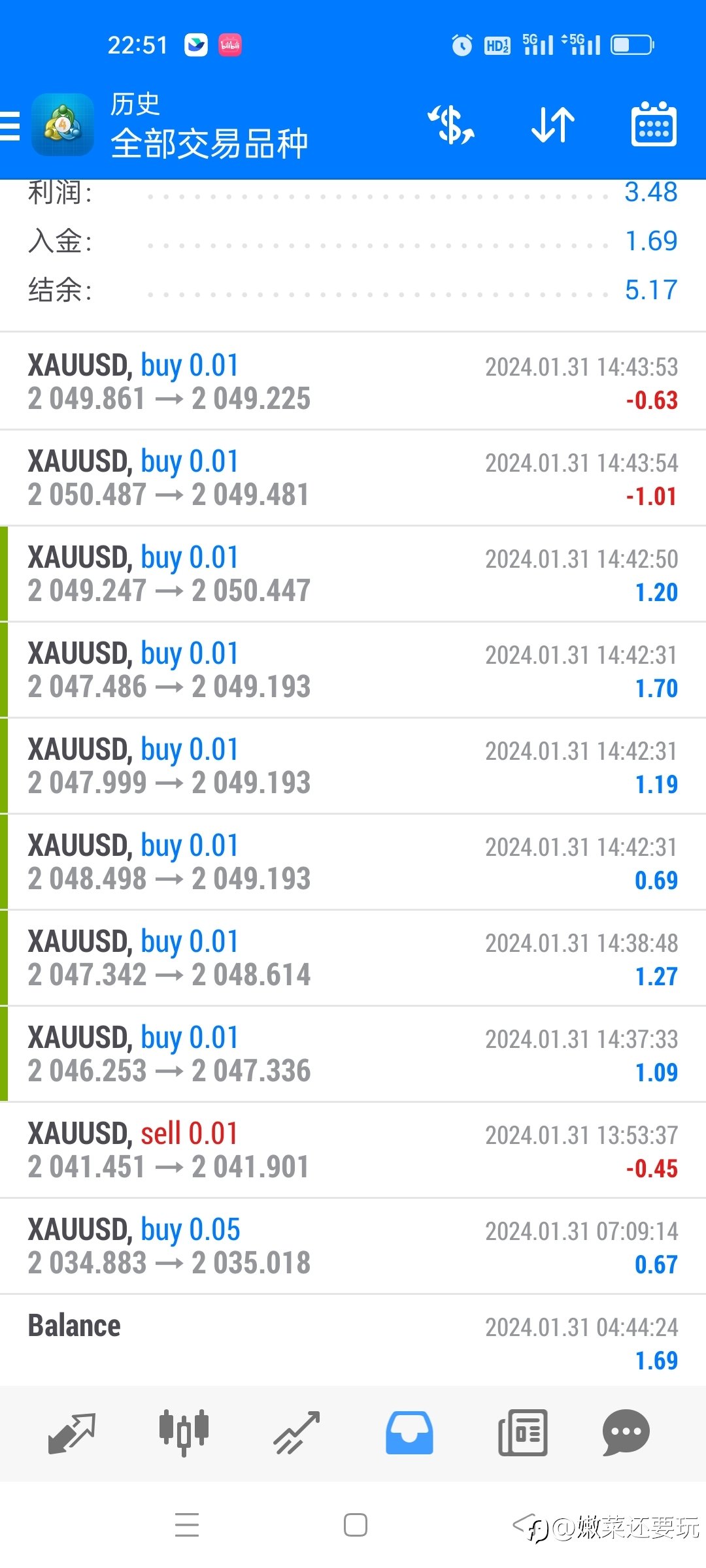The width and height of the screenshot is (706, 1568).
Task: Open the sell 0.01 trade entry
Action: (x=353, y=1150)
